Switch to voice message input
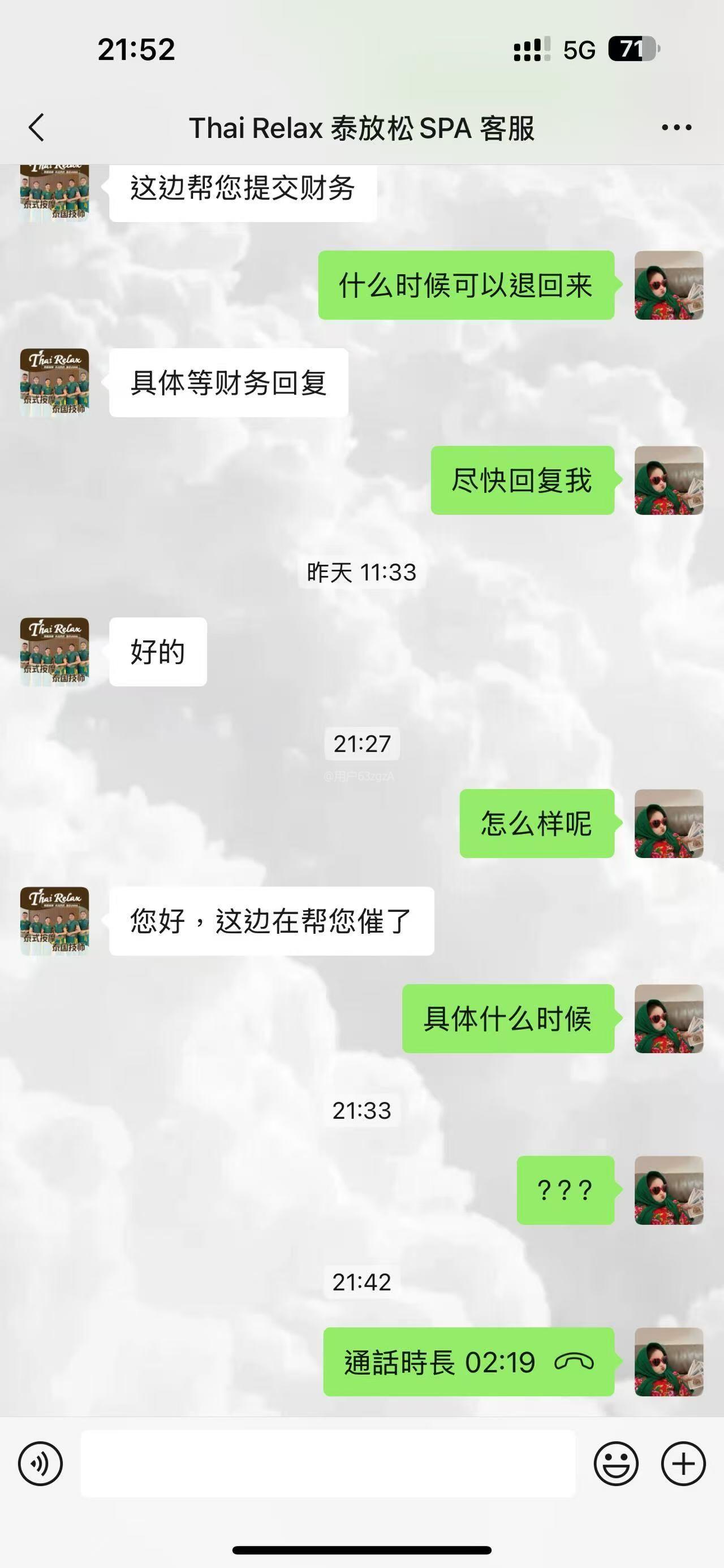Image resolution: width=724 pixels, height=1568 pixels. (40, 1464)
